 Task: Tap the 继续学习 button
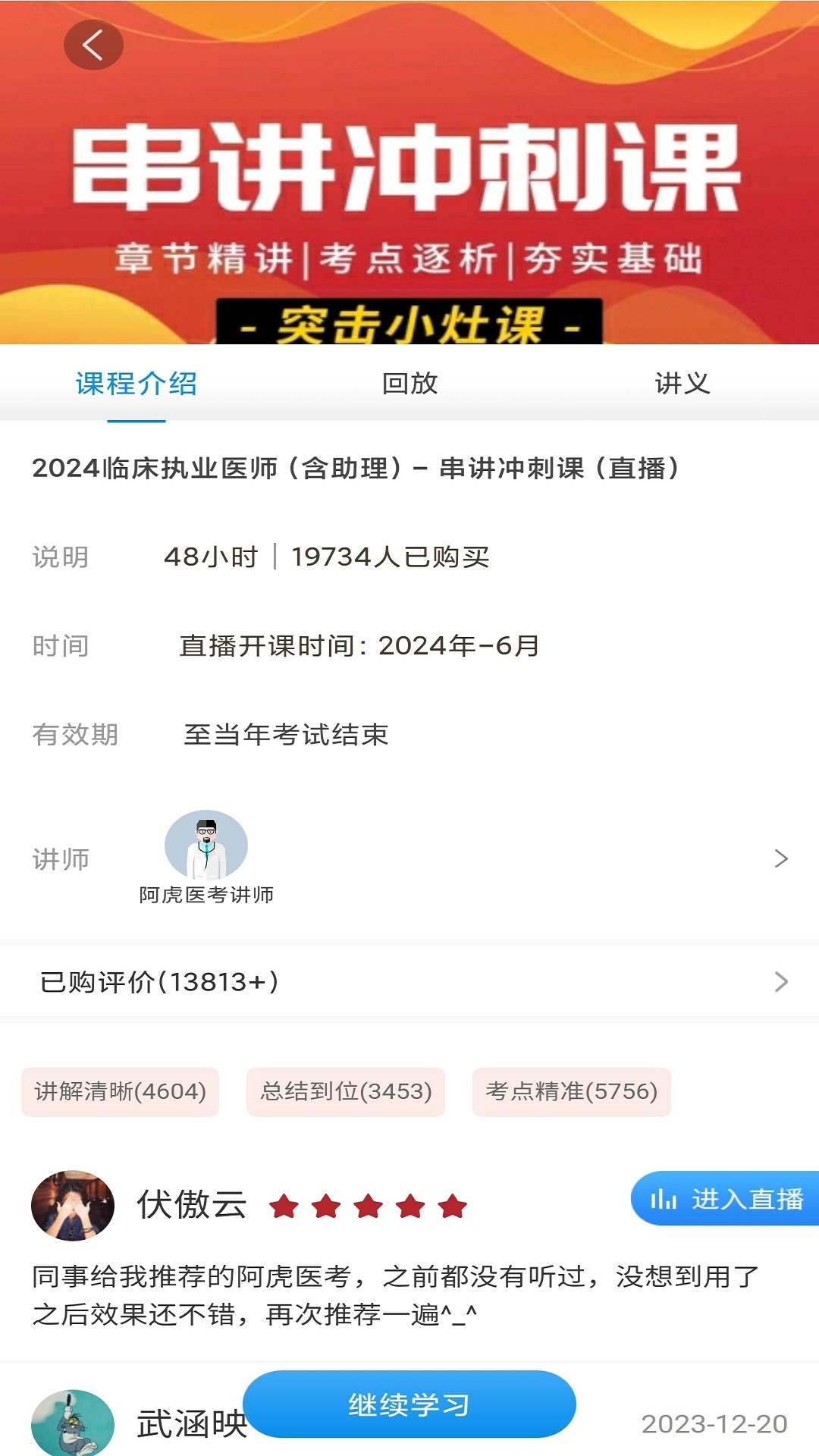(409, 1403)
